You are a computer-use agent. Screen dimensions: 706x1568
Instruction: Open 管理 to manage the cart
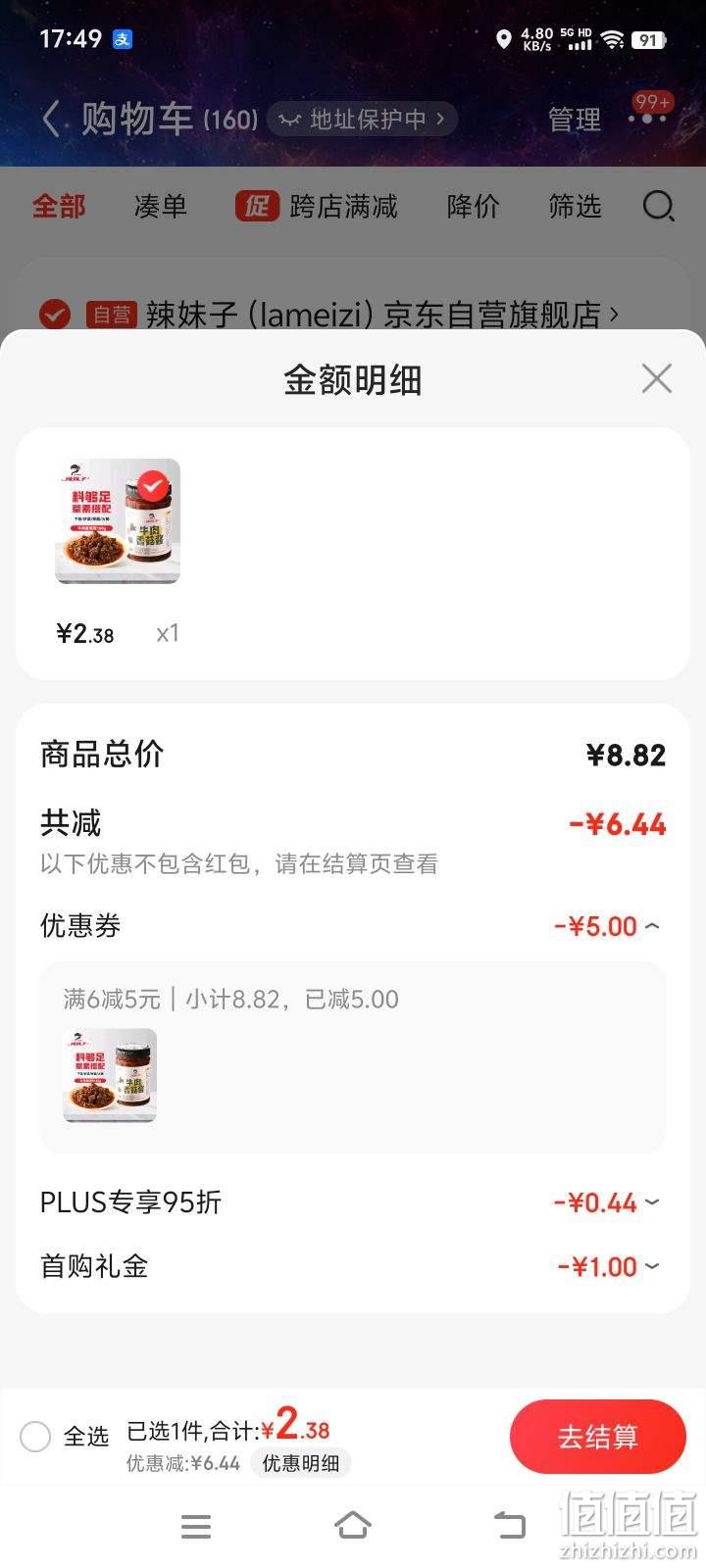[575, 120]
